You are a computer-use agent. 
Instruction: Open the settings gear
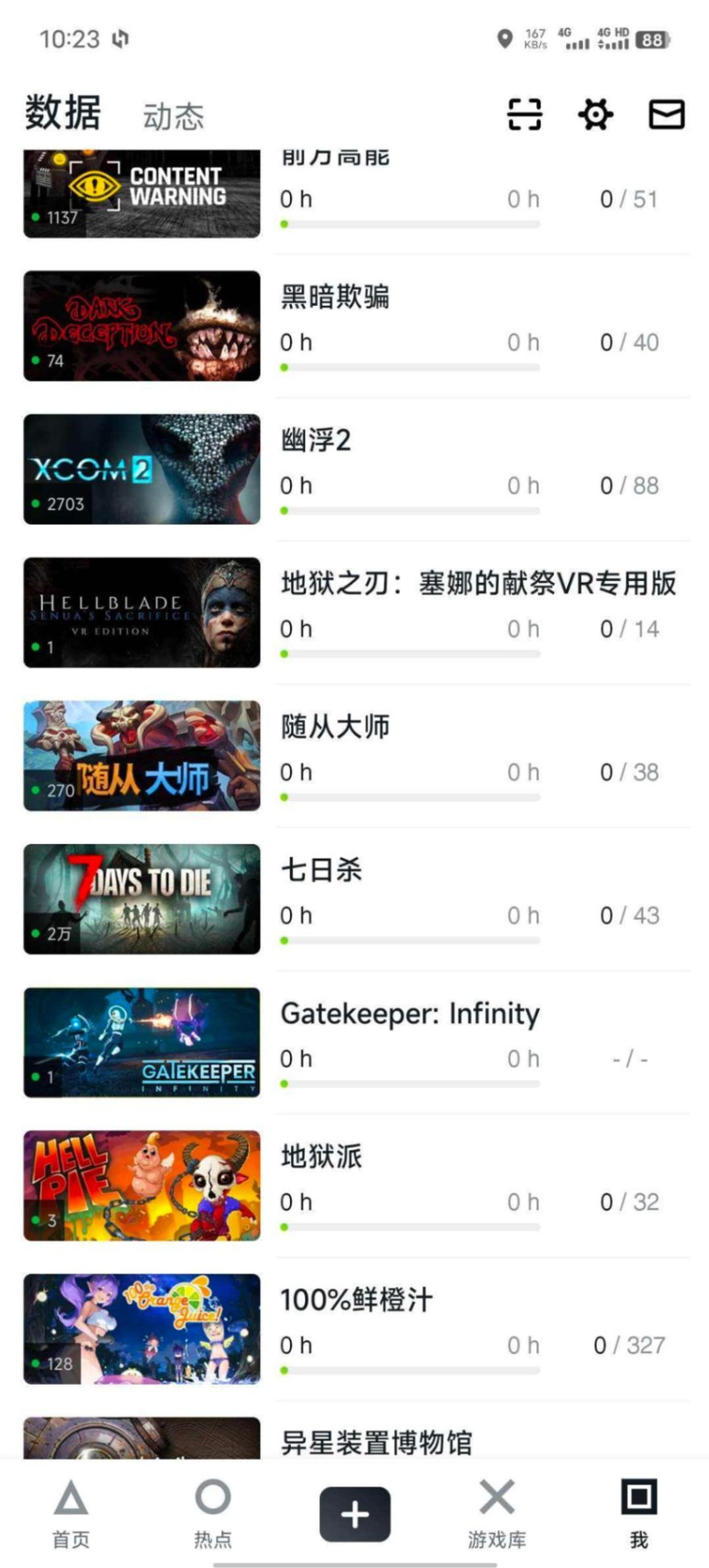[595, 114]
